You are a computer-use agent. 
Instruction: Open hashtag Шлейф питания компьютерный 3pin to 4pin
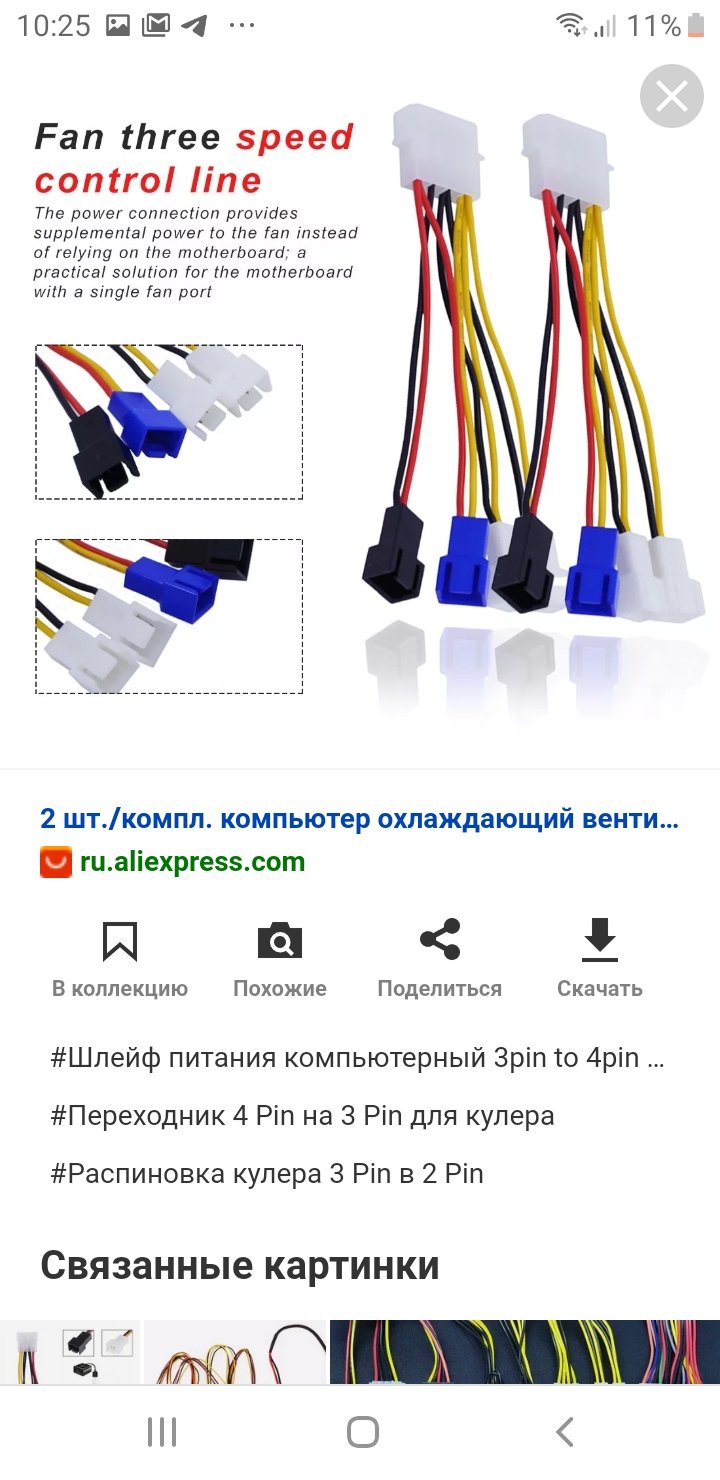click(x=357, y=1058)
